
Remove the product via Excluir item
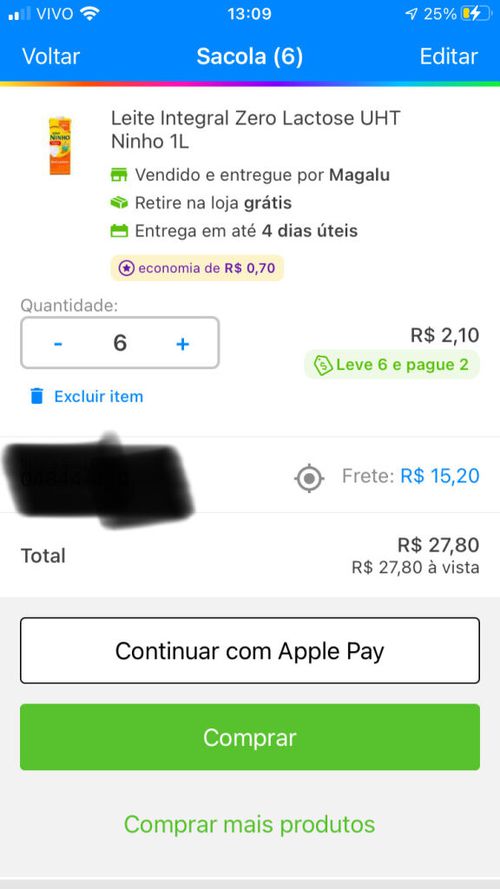86,396
